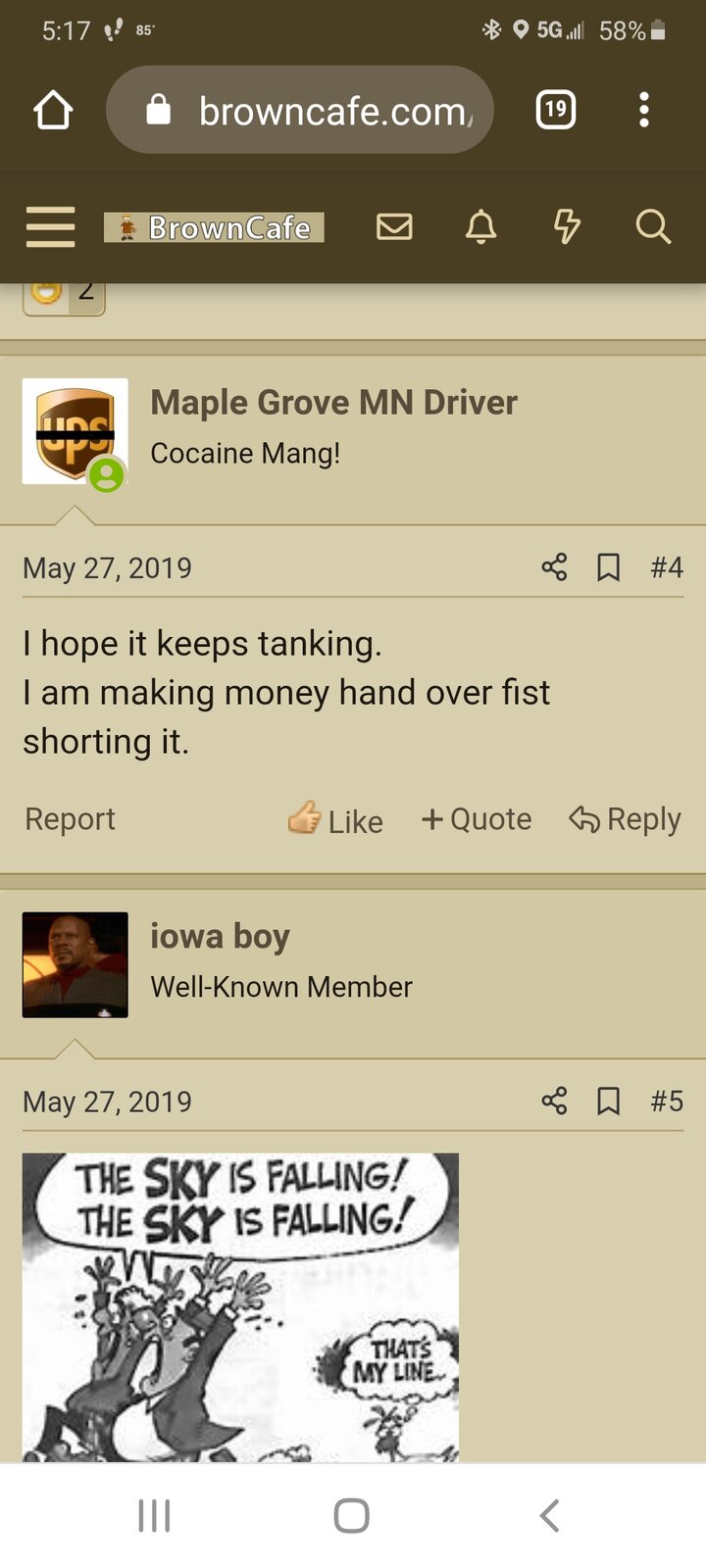Open the browser overflow menu

point(643,110)
